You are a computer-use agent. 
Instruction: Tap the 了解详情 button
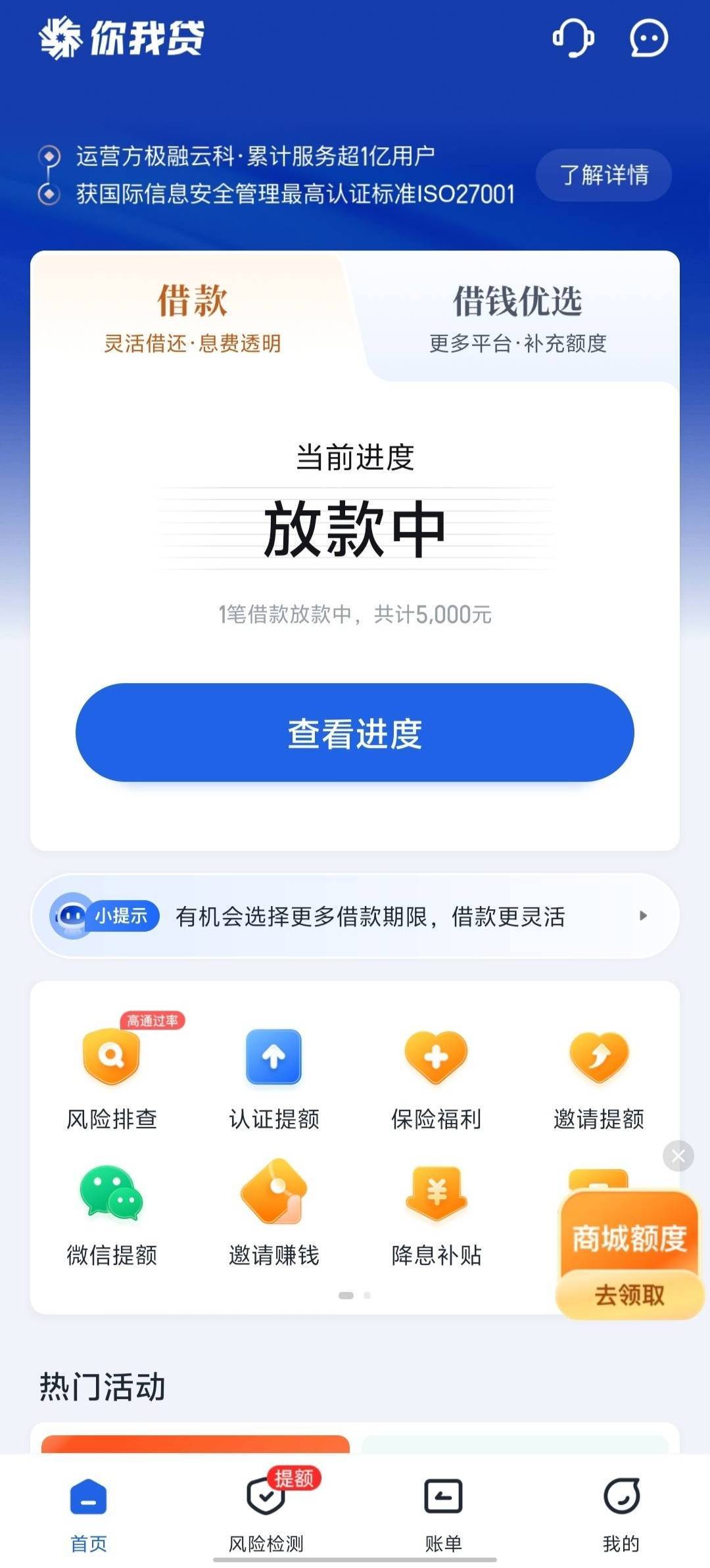(x=603, y=175)
